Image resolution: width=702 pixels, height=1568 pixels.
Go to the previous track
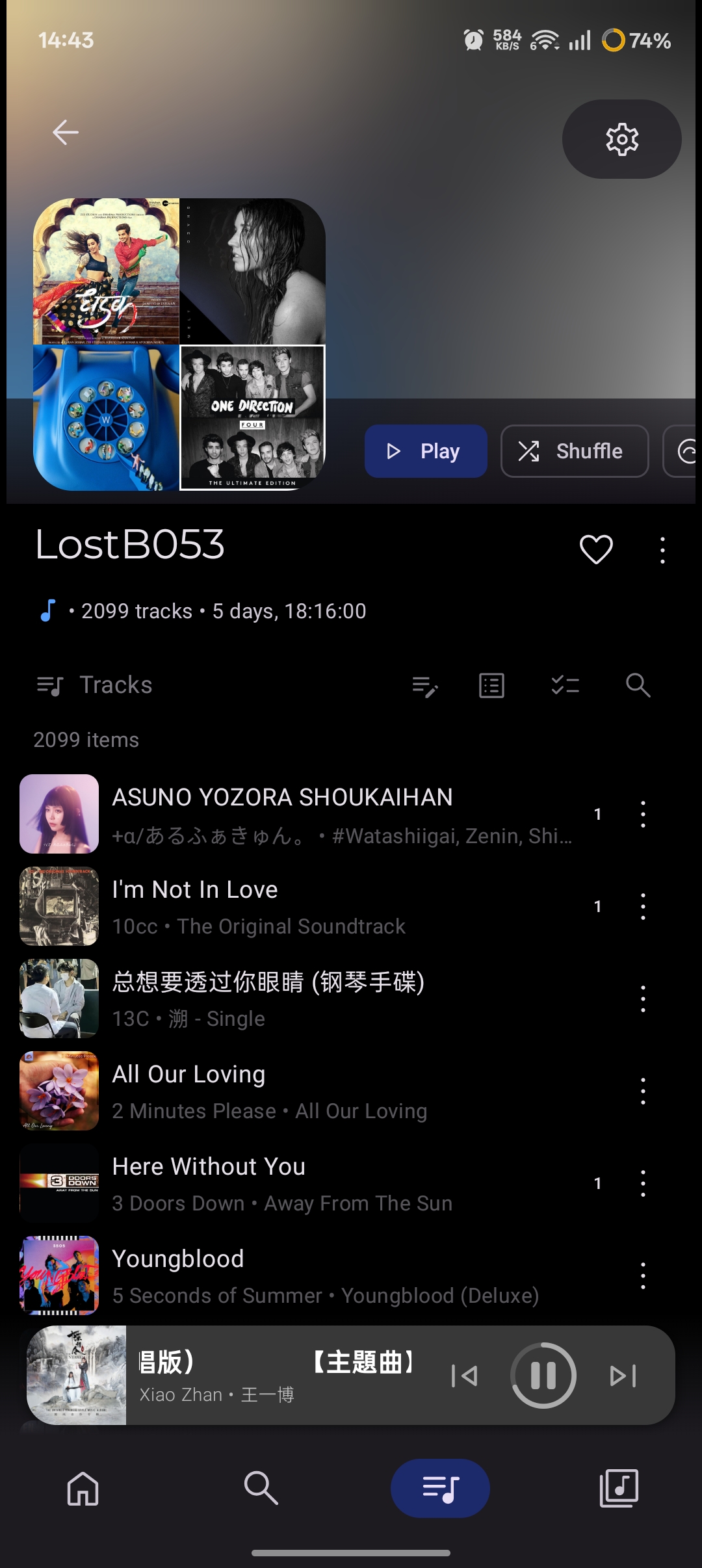[464, 1376]
